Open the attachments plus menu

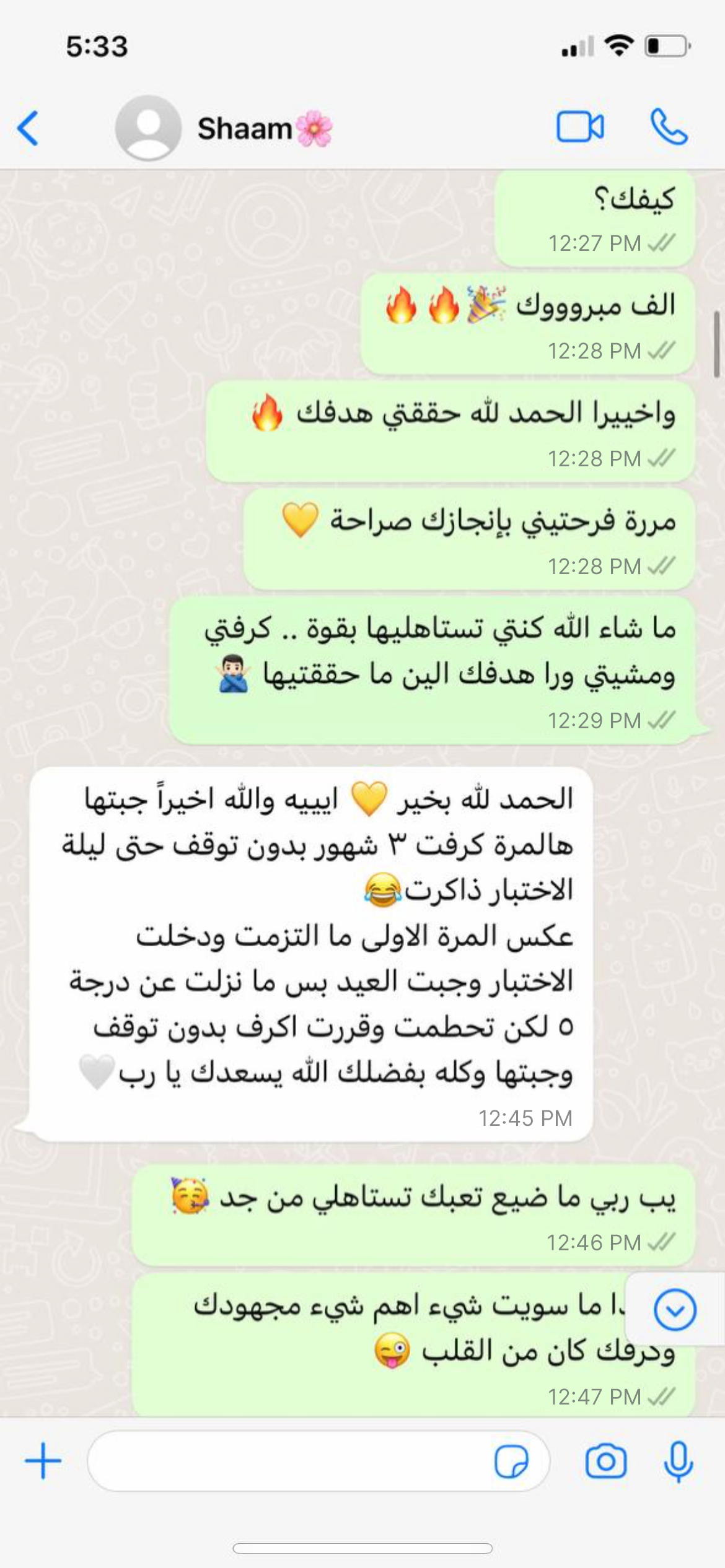[x=43, y=1461]
